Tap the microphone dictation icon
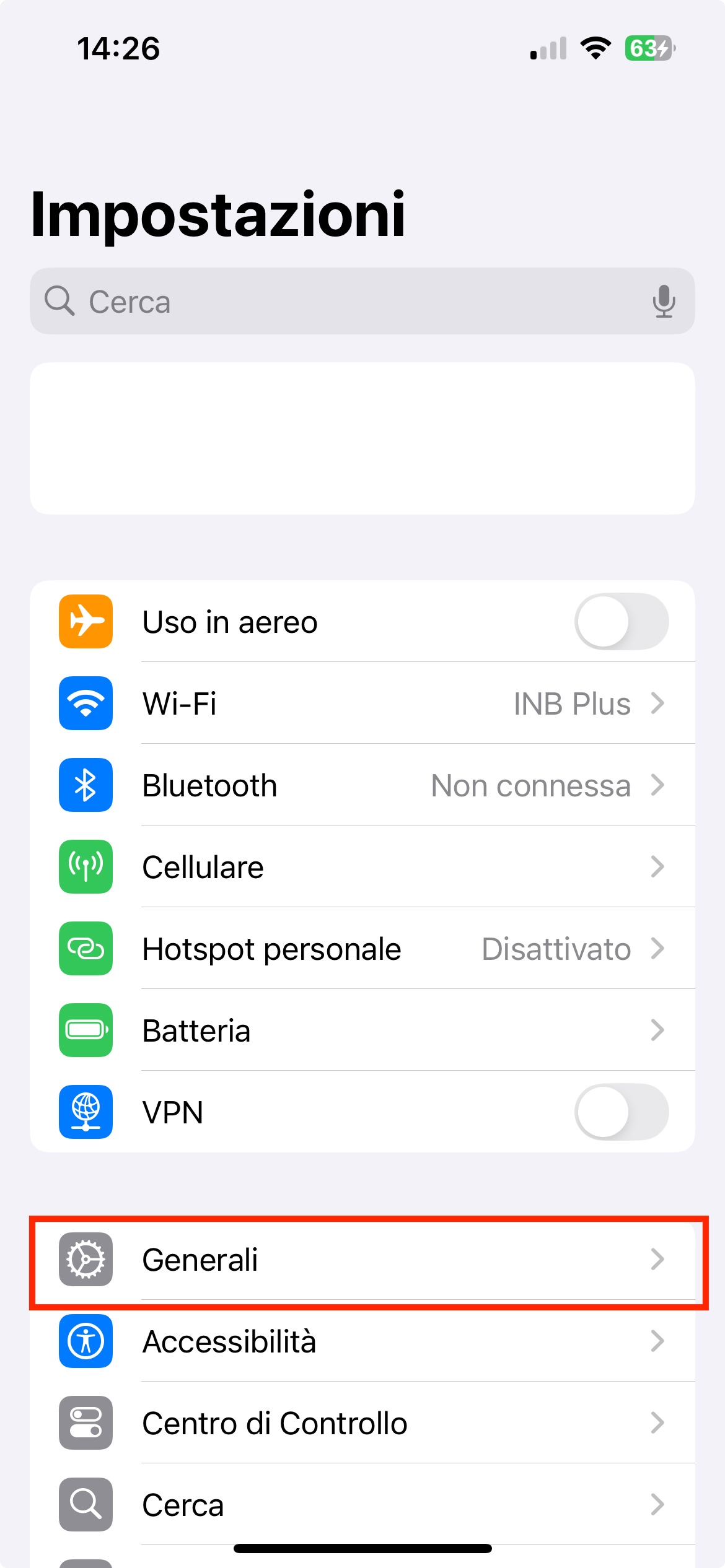 (663, 302)
